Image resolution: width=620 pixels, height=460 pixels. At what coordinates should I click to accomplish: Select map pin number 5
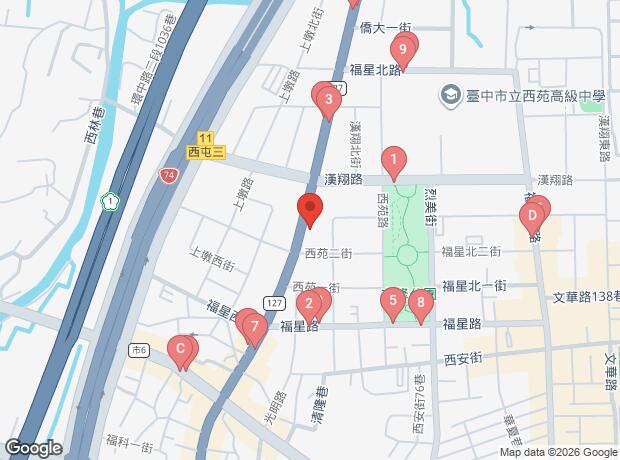coord(393,300)
